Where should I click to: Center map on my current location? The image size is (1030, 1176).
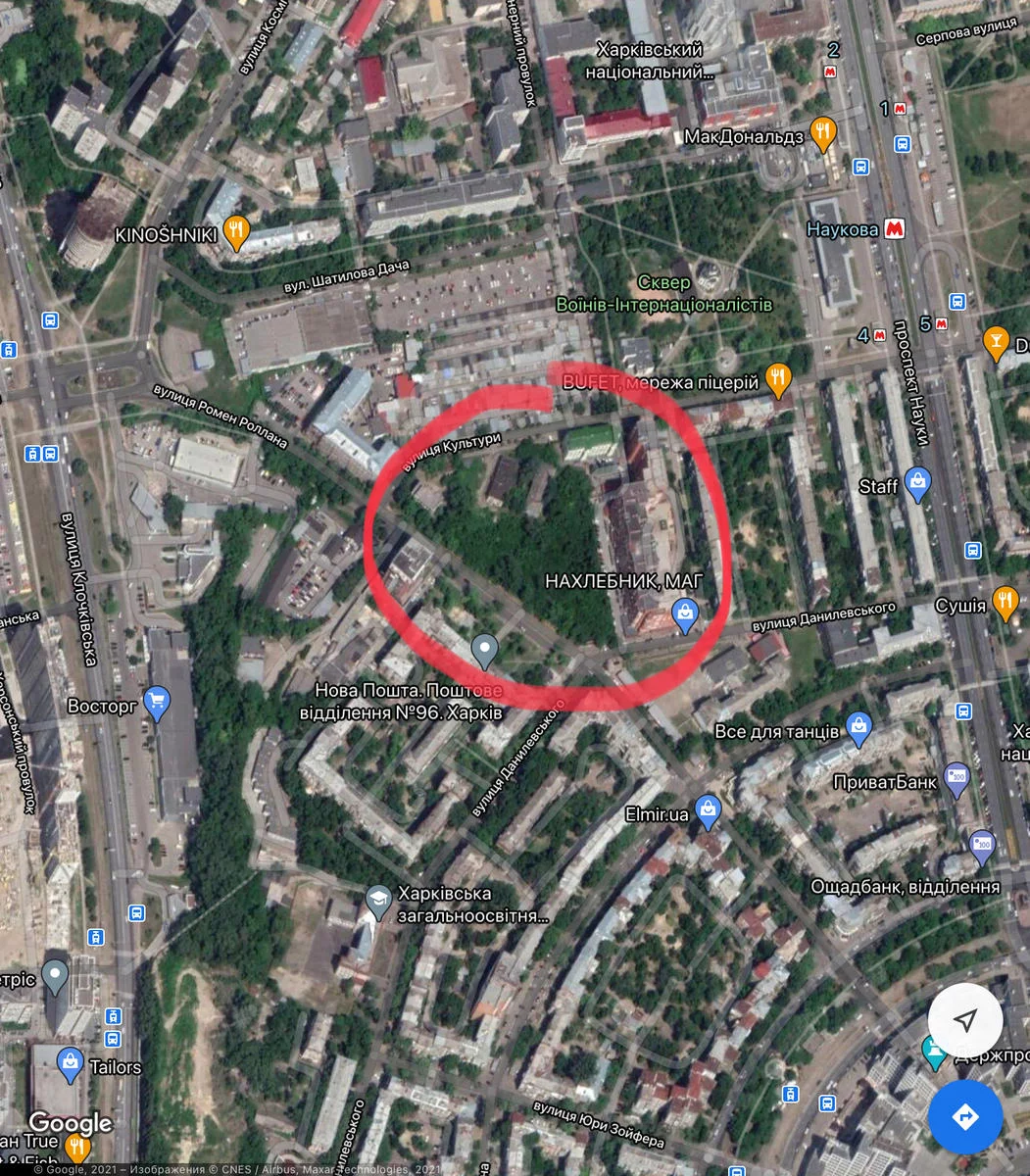965,1021
